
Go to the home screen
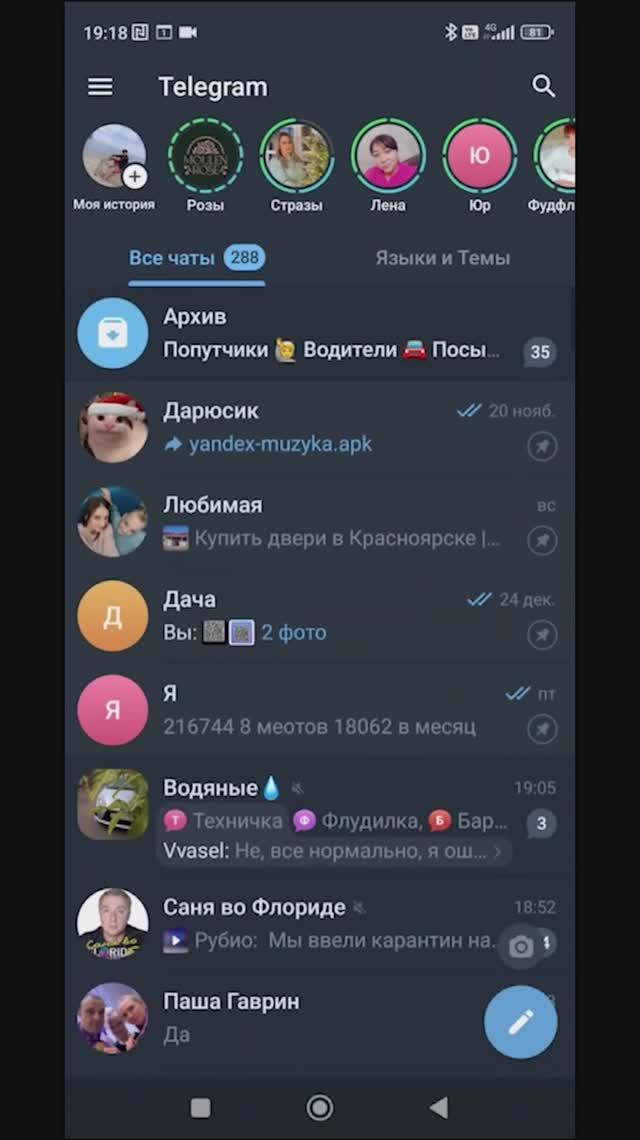(x=320, y=1107)
